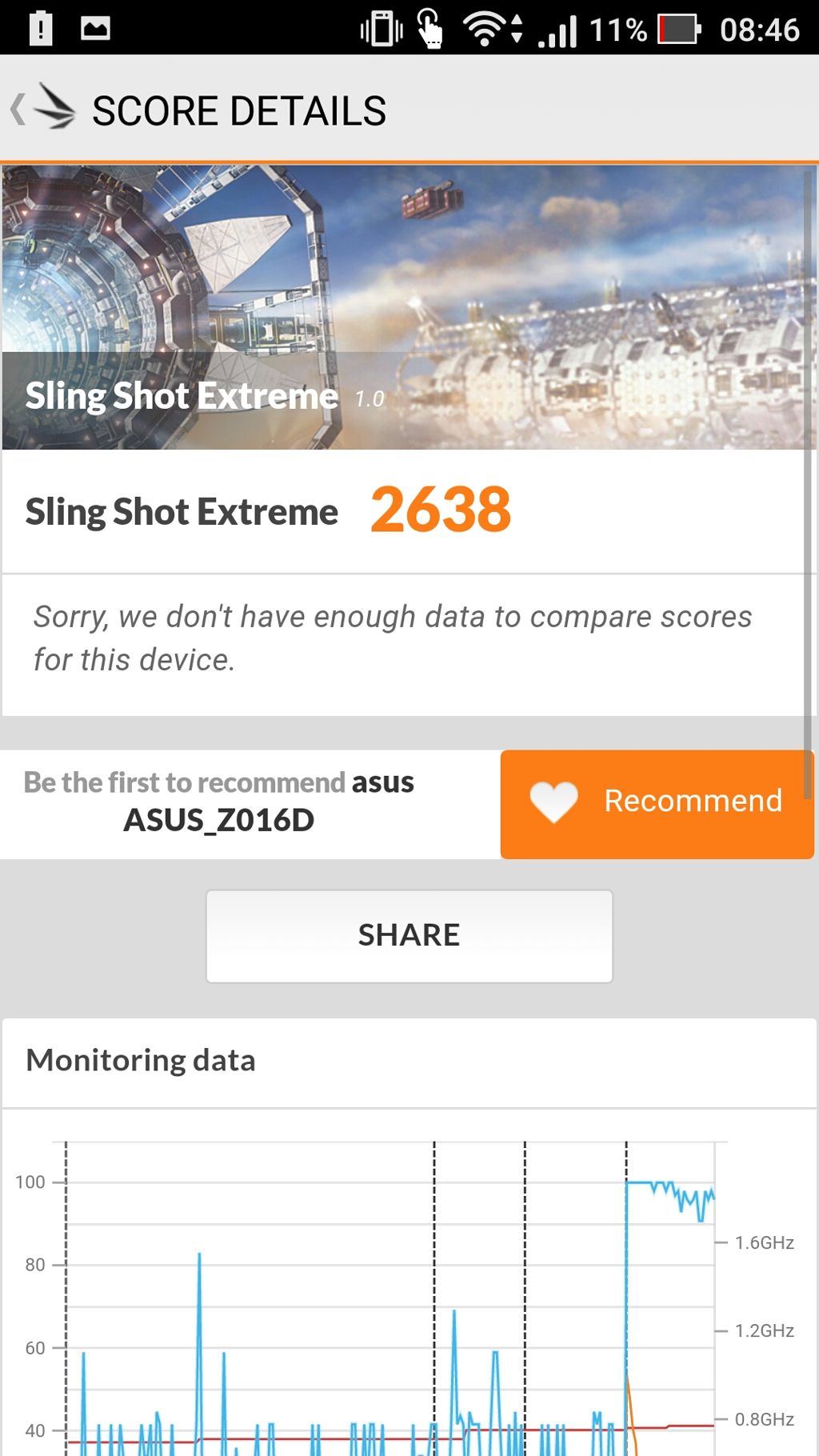Share the Sling Shot Extreme score

pos(409,936)
